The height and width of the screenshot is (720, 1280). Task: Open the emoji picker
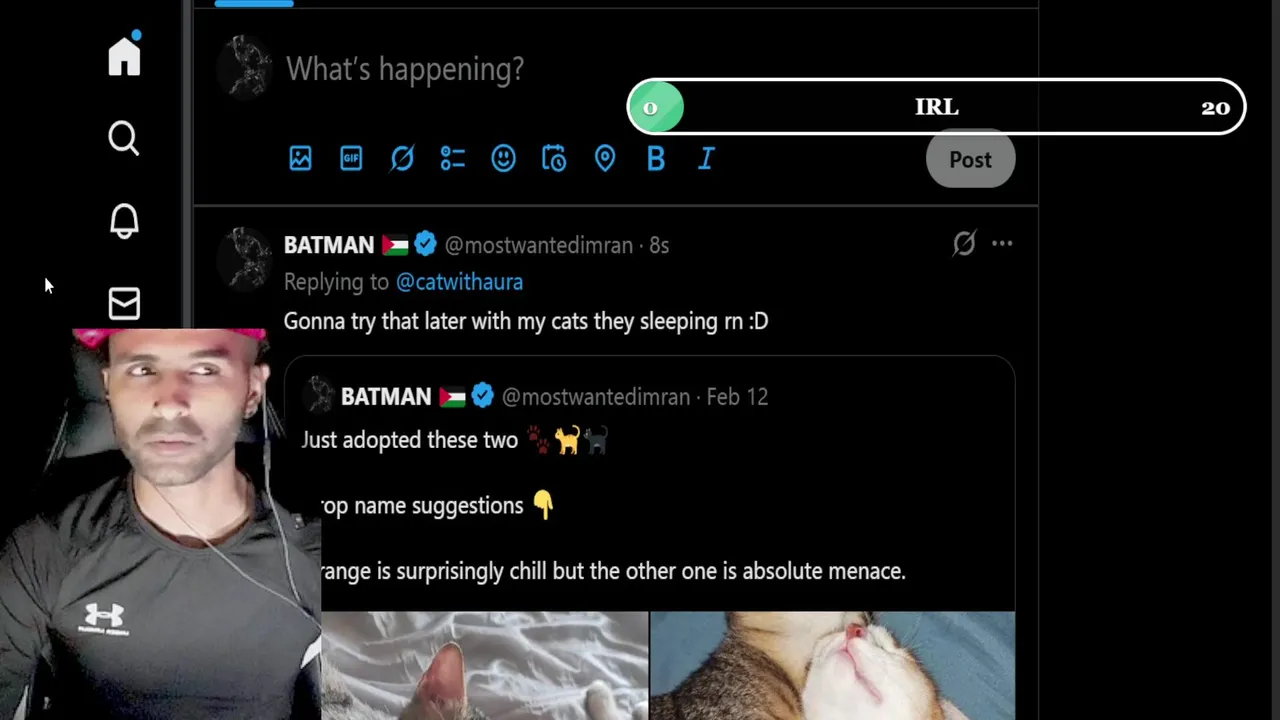(x=503, y=159)
